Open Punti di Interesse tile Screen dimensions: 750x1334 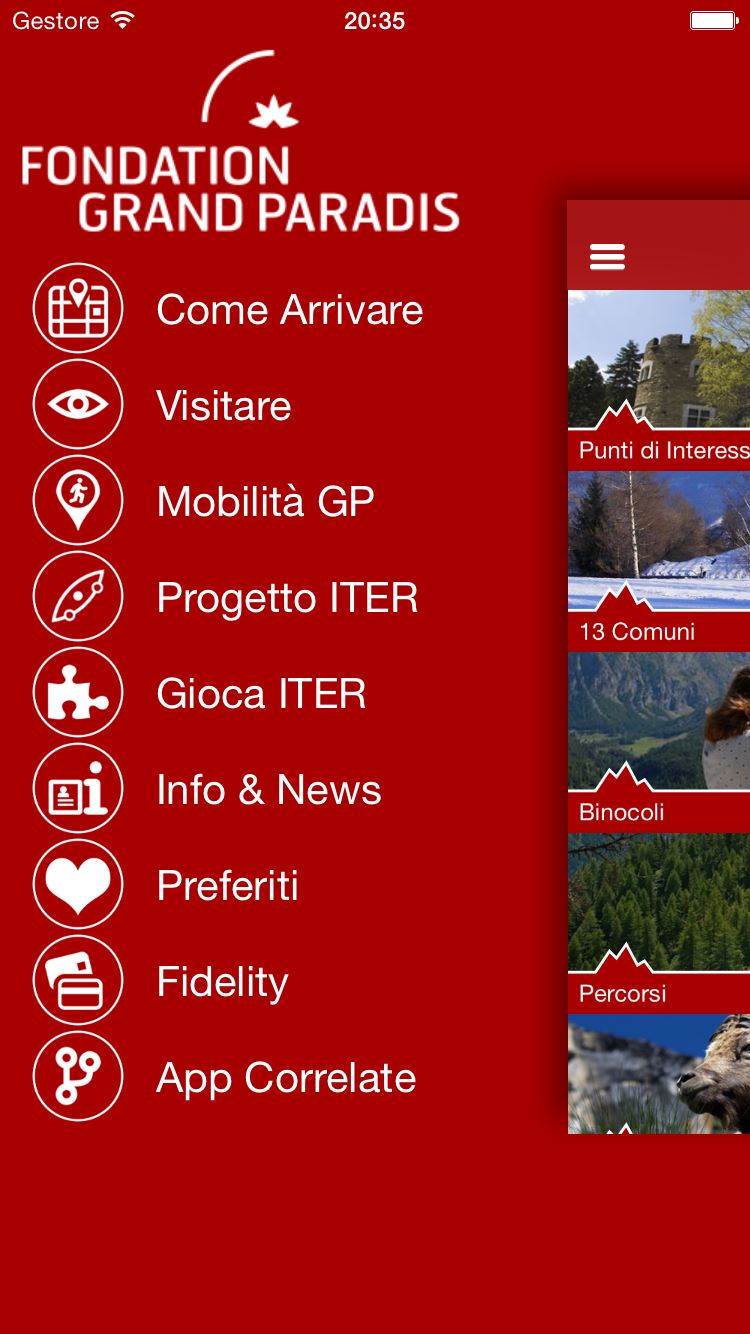(659, 380)
